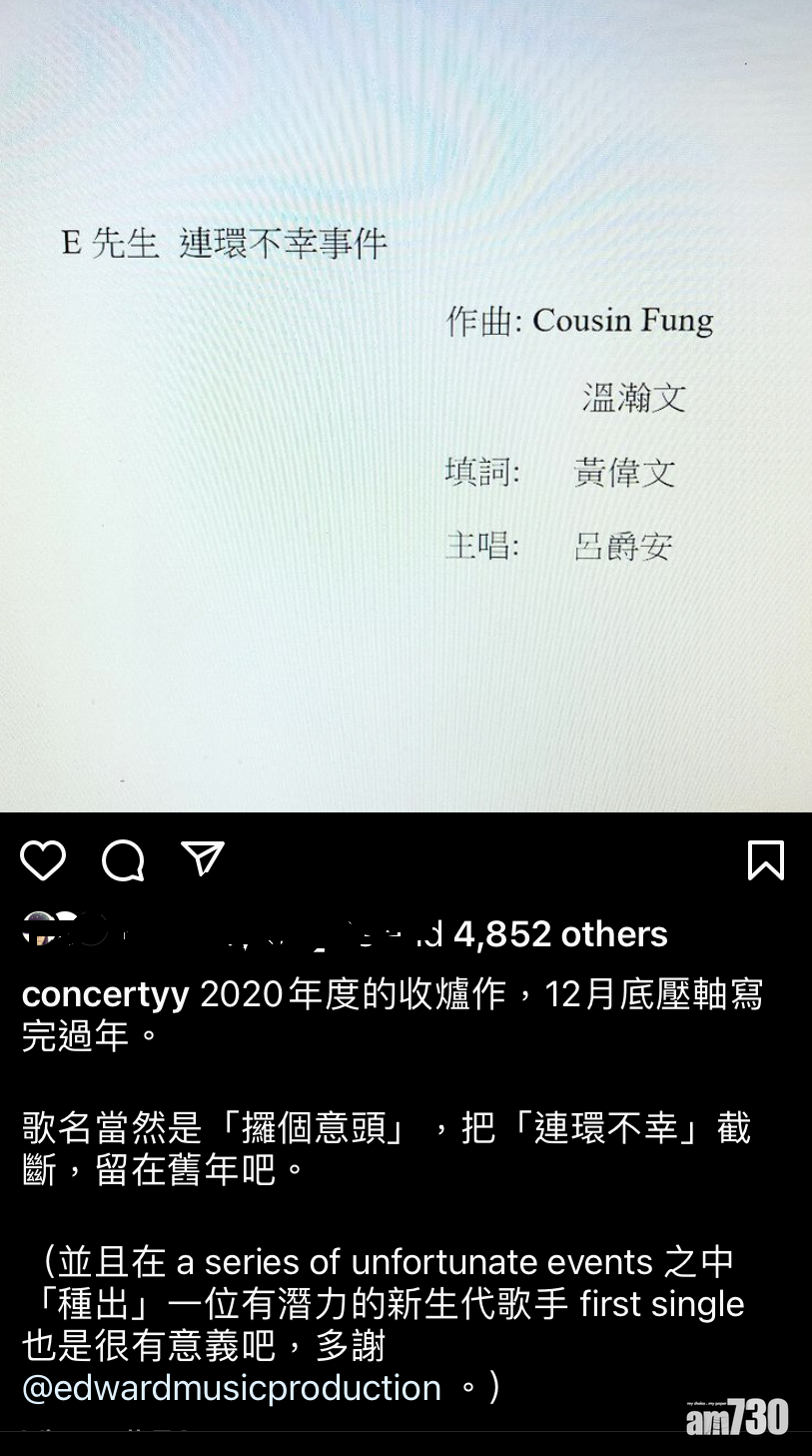Screen dimensions: 812x1456
Task: Save the post with the bookmark icon
Action: pyautogui.click(x=766, y=860)
